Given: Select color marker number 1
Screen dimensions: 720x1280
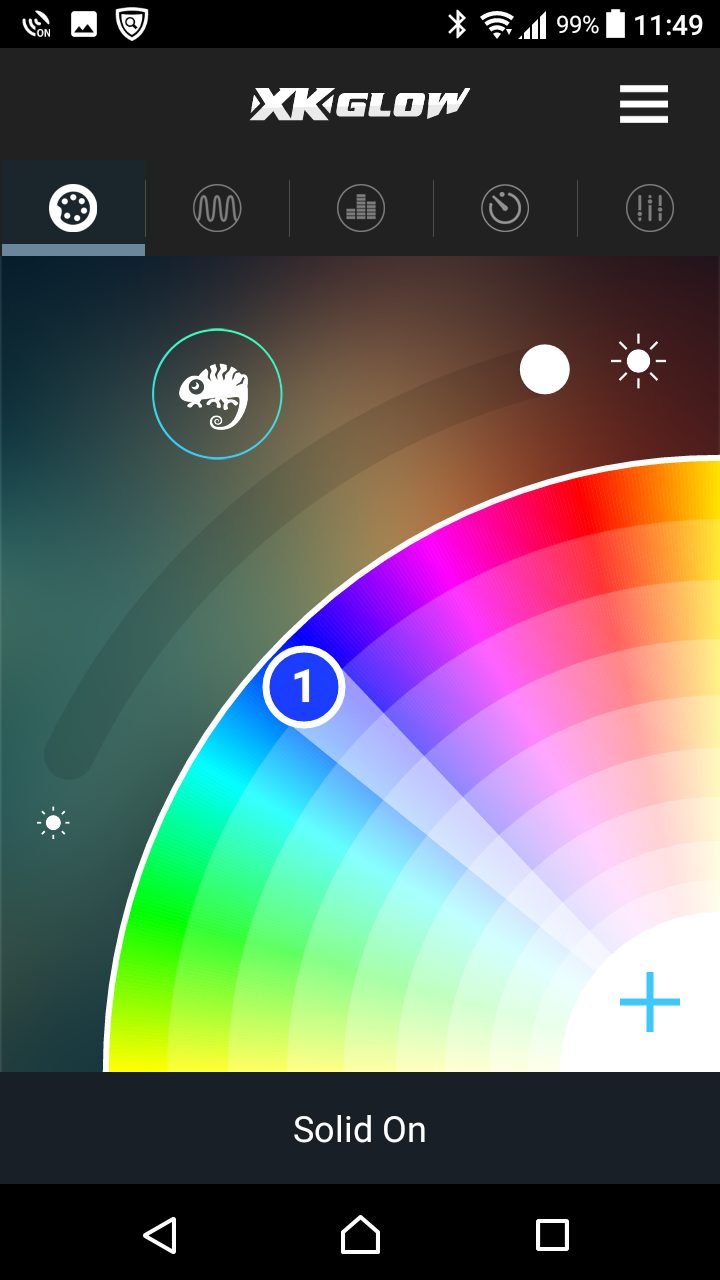Looking at the screenshot, I should 304,687.
